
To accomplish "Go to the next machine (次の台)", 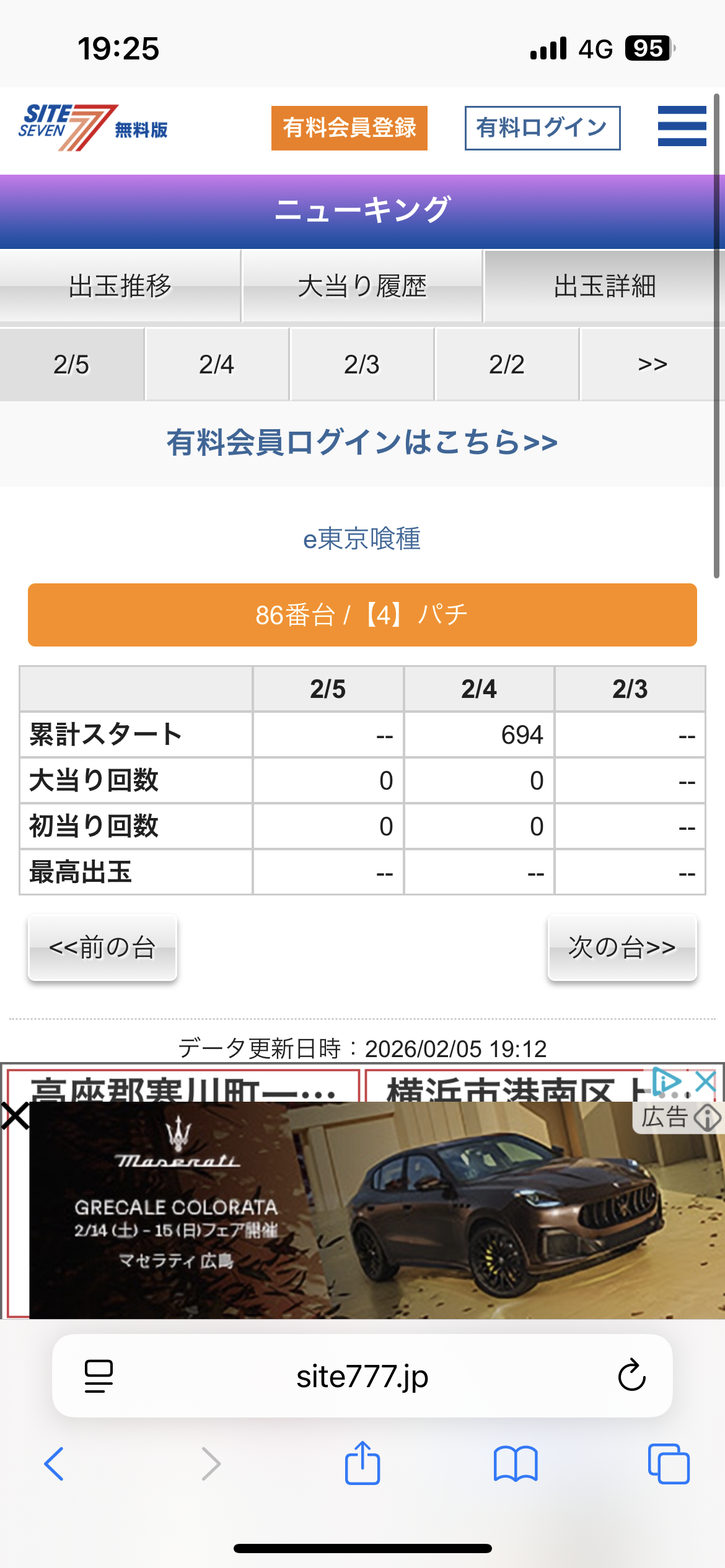I will click(x=622, y=947).
